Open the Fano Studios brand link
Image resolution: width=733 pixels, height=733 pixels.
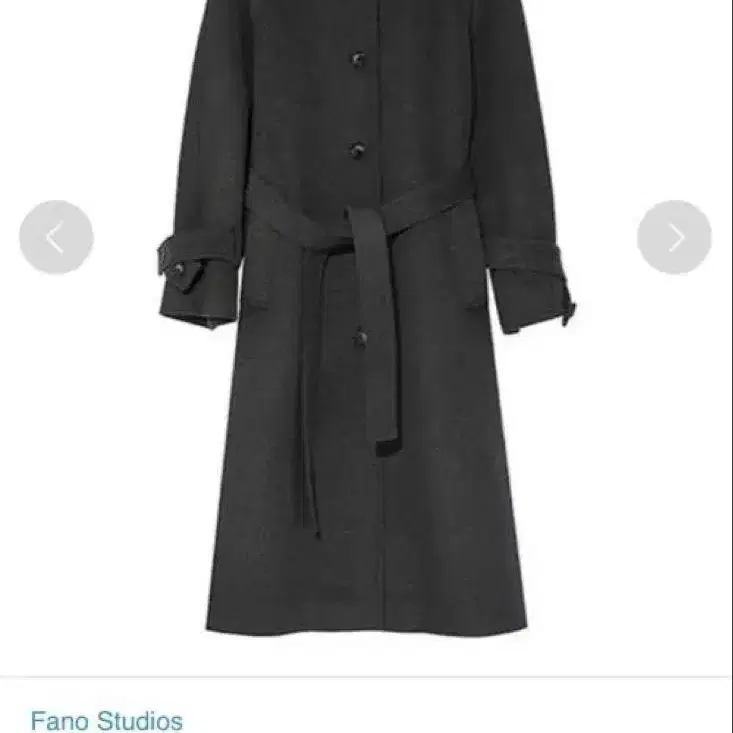point(107,720)
